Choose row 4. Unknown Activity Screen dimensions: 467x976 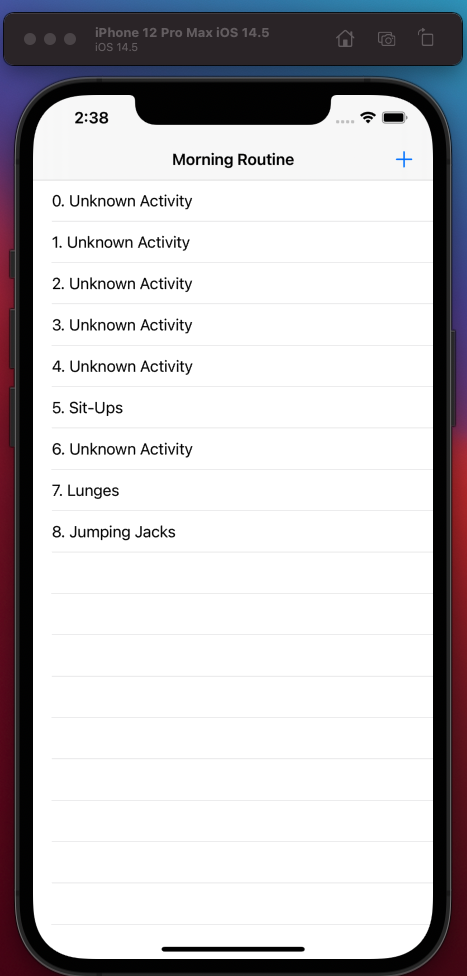(x=233, y=366)
